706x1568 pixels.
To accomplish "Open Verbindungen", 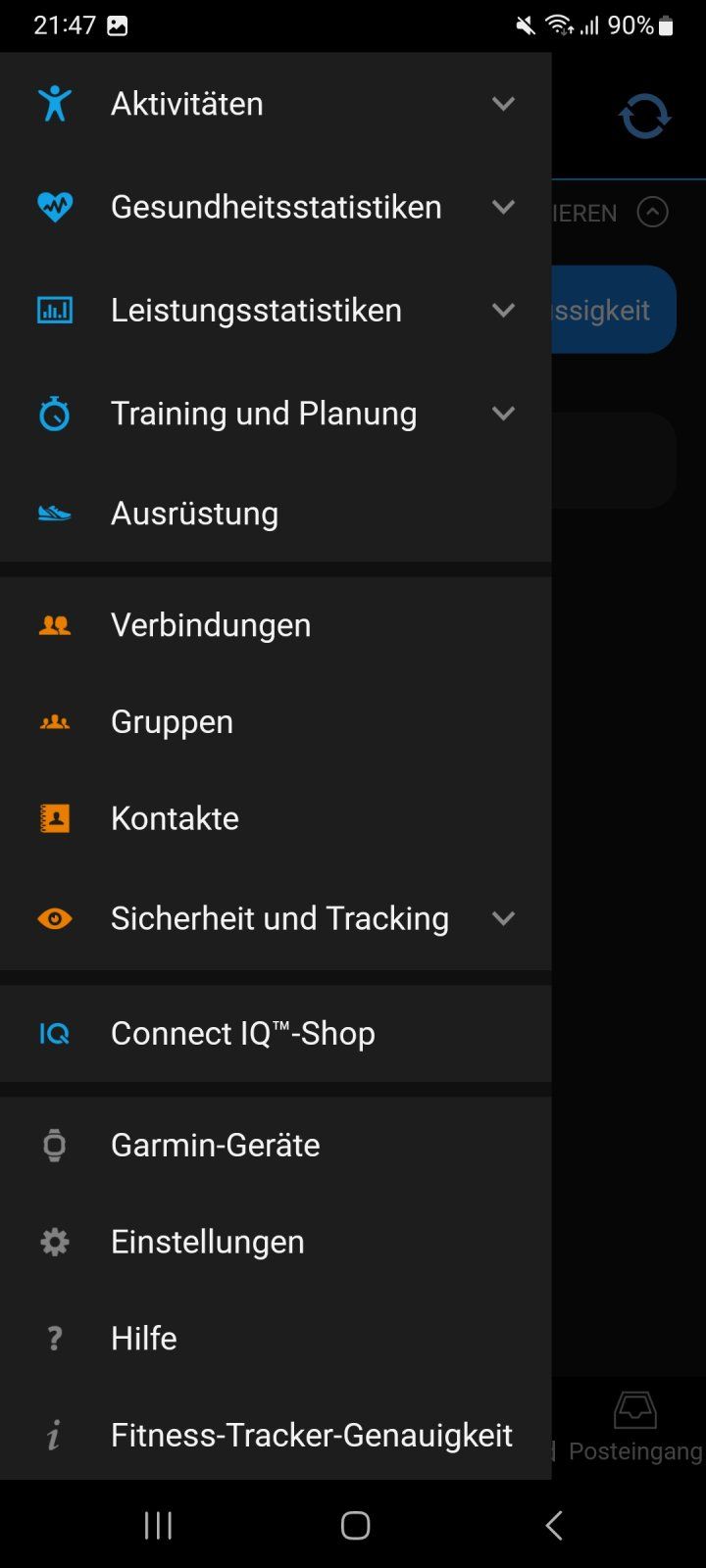I will [x=211, y=625].
